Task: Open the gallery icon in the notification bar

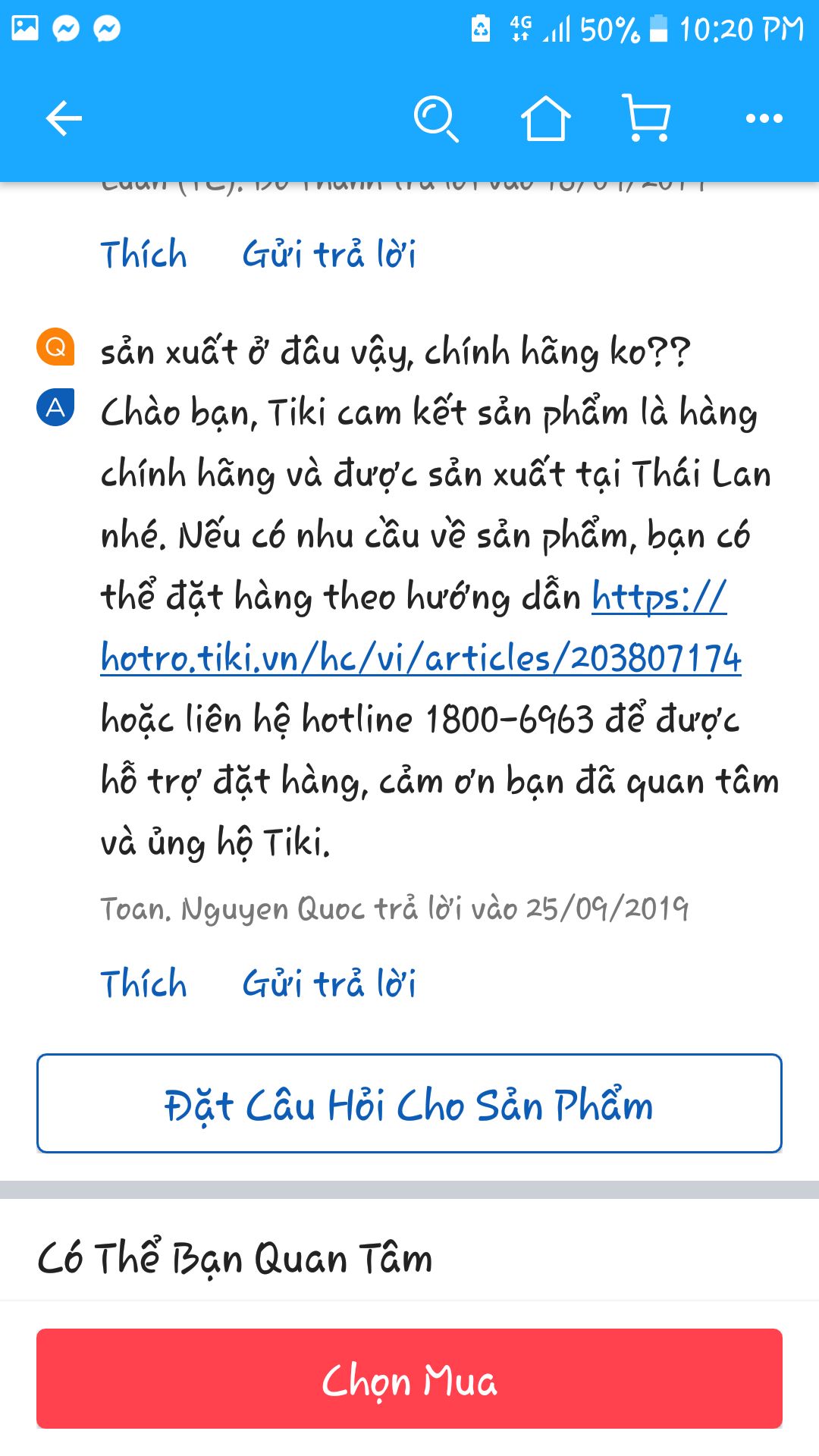Action: (x=25, y=25)
